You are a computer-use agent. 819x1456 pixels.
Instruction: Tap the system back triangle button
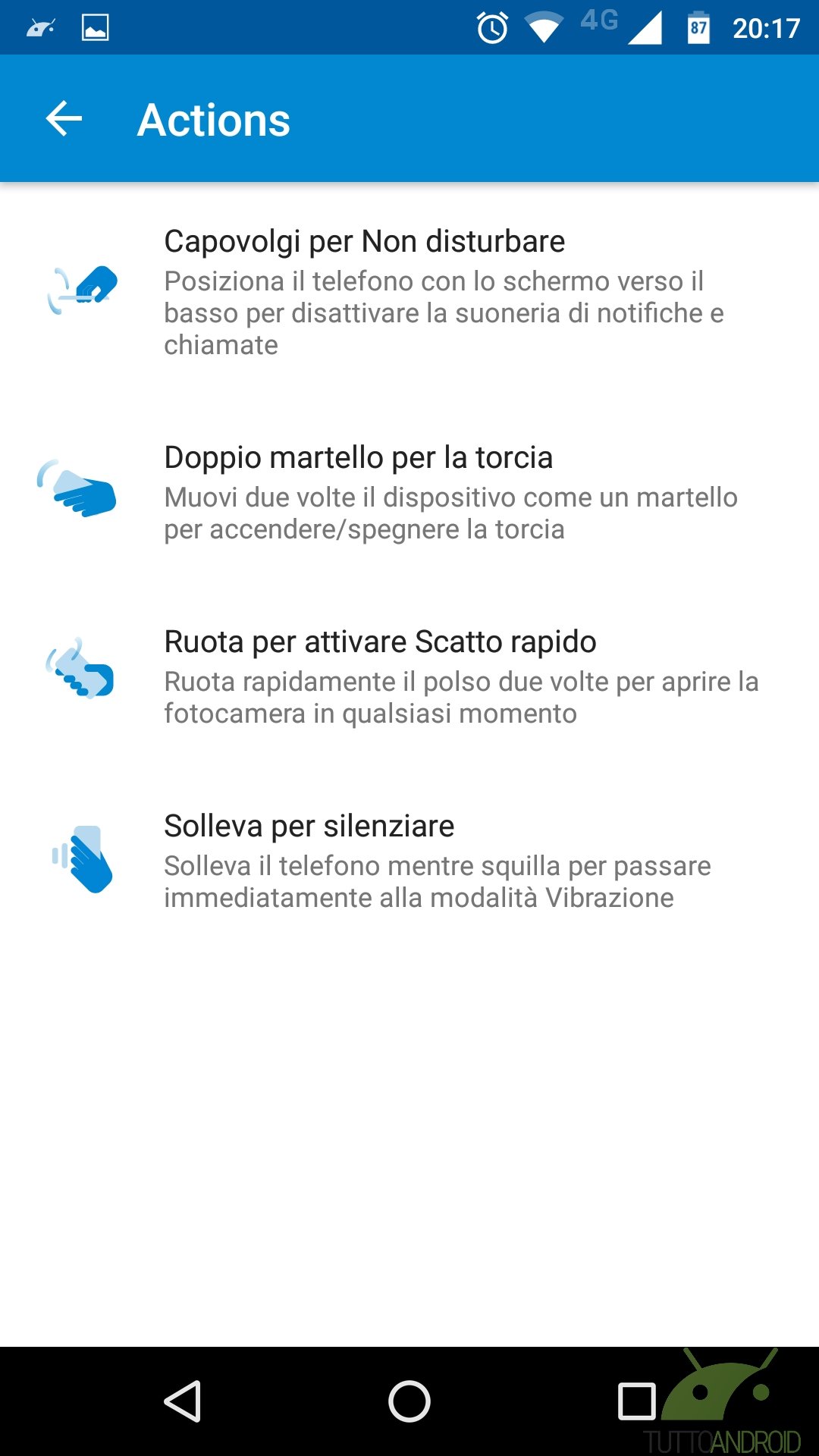click(183, 1401)
